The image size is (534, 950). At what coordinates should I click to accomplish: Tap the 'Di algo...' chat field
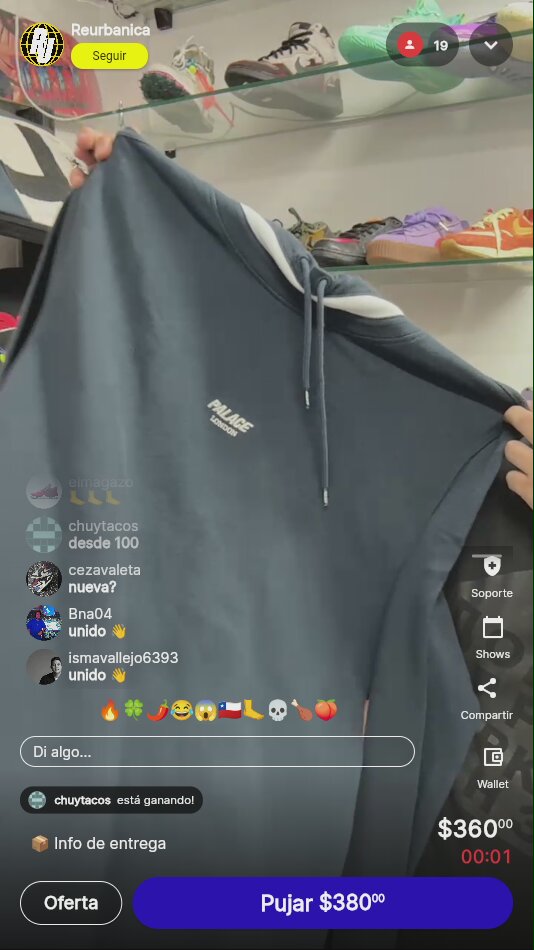coord(217,752)
